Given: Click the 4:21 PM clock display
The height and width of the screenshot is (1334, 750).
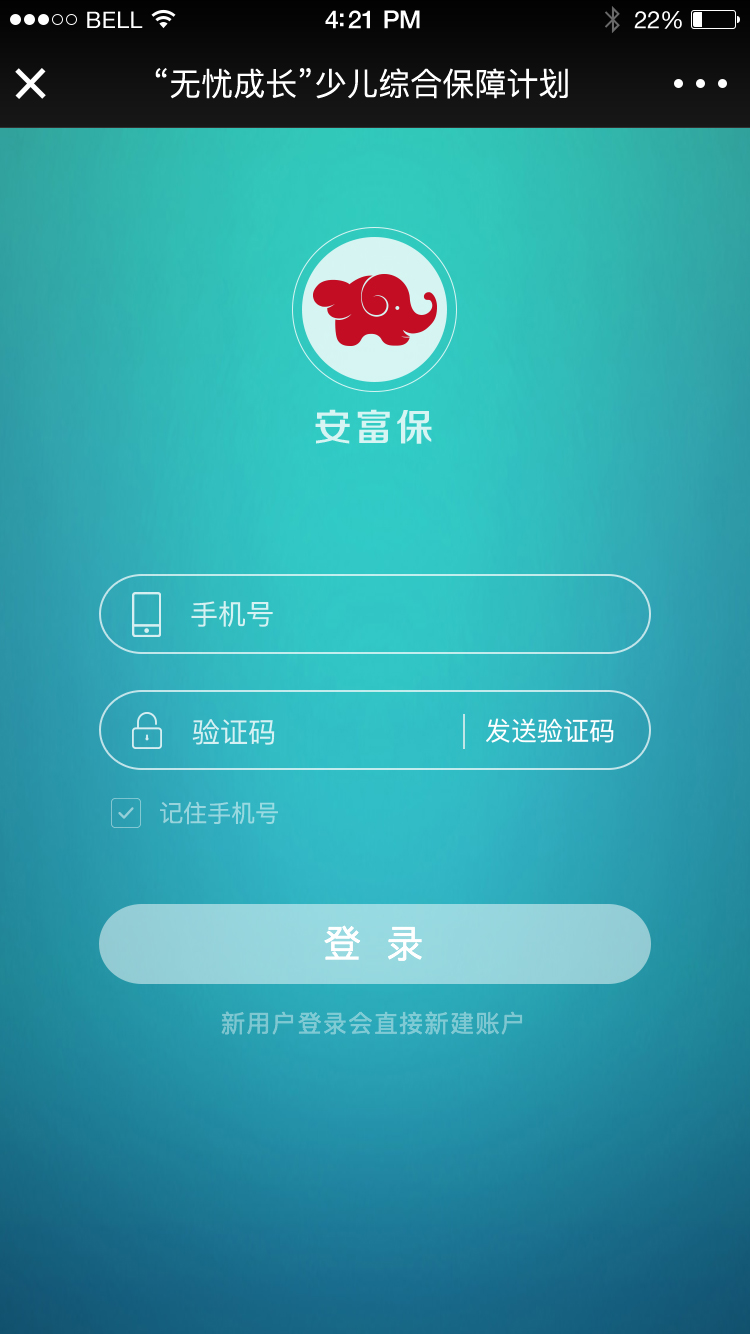Looking at the screenshot, I should click(374, 18).
